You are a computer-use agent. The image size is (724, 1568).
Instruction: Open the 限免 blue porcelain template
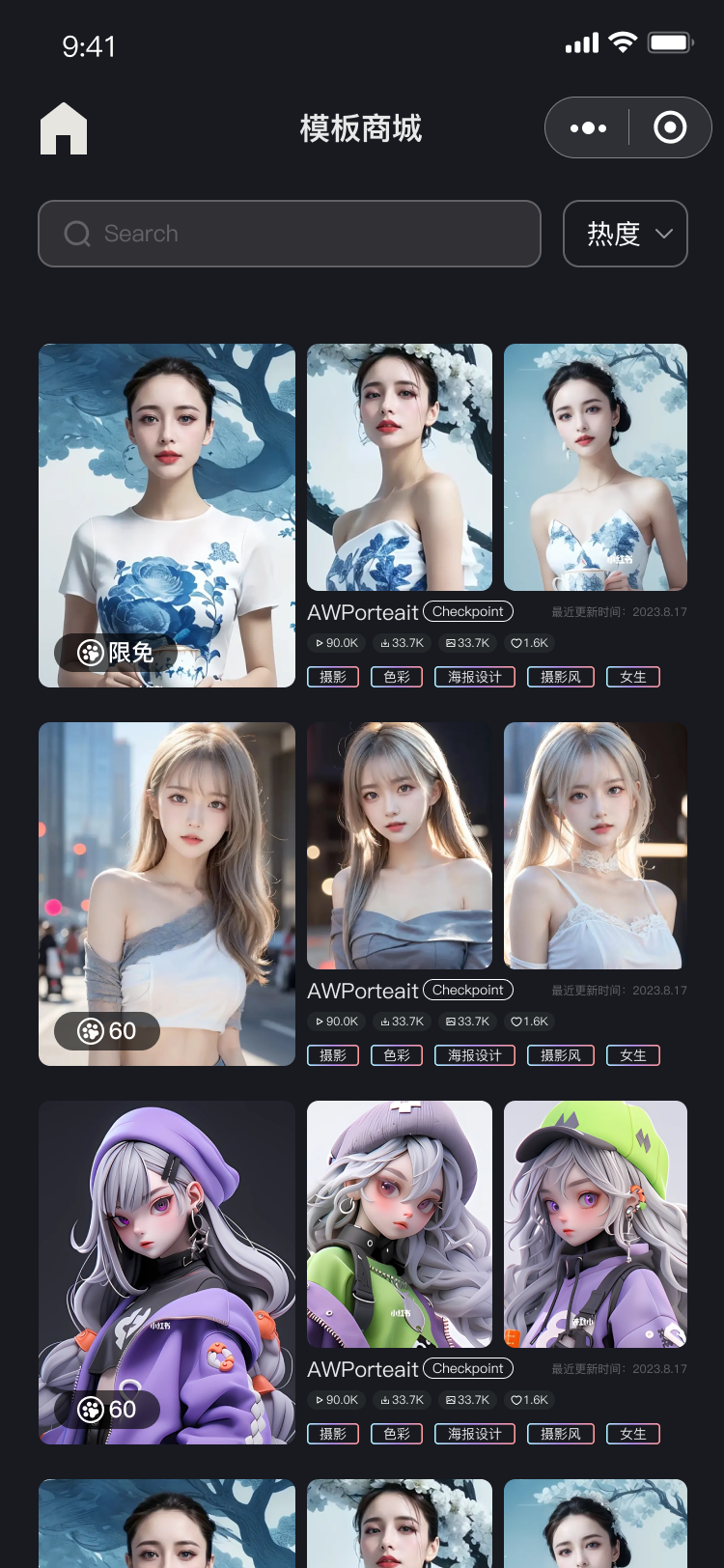tap(167, 516)
